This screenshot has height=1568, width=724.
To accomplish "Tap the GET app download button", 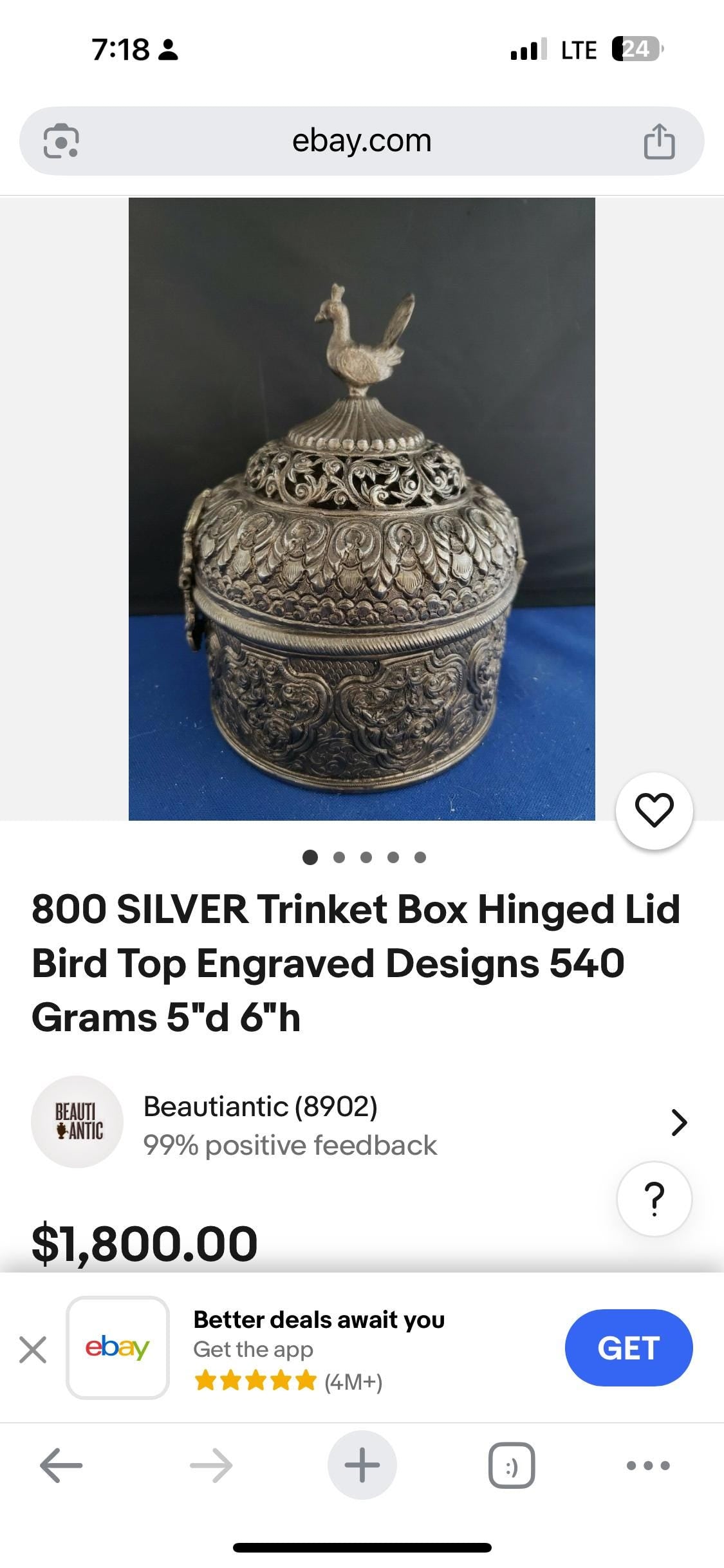I will (629, 1348).
